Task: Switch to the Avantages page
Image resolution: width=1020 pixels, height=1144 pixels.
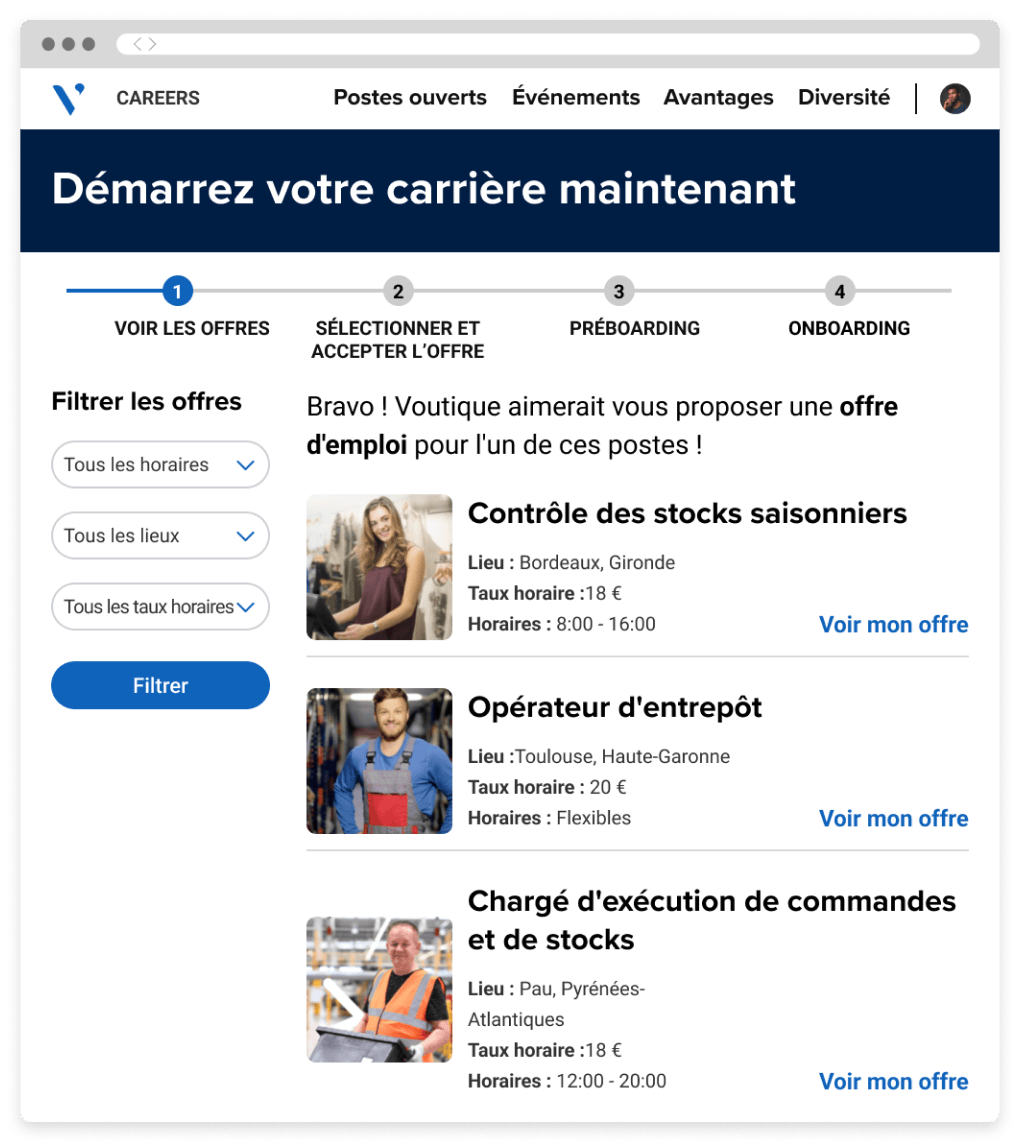Action: click(x=718, y=97)
